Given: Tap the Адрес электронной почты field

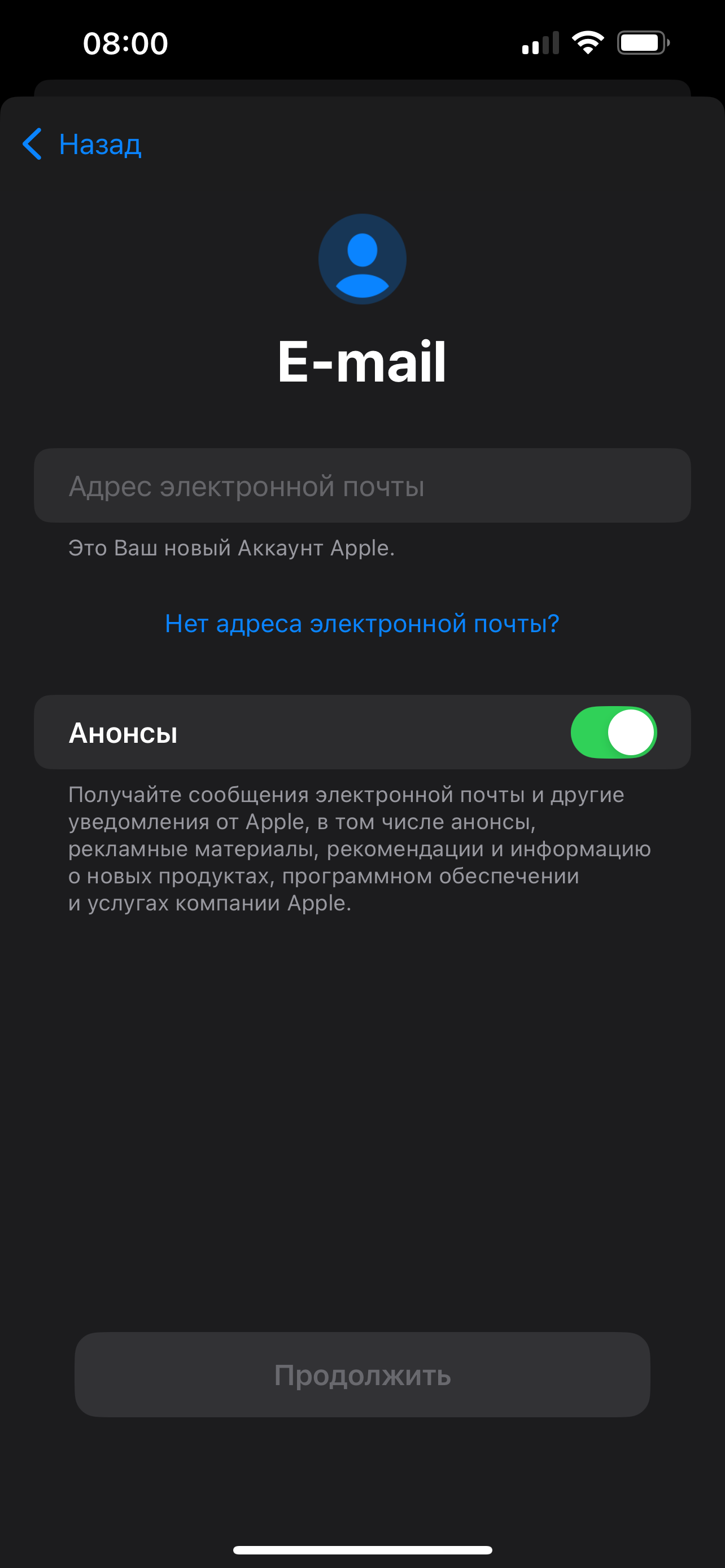Looking at the screenshot, I should coord(362,486).
